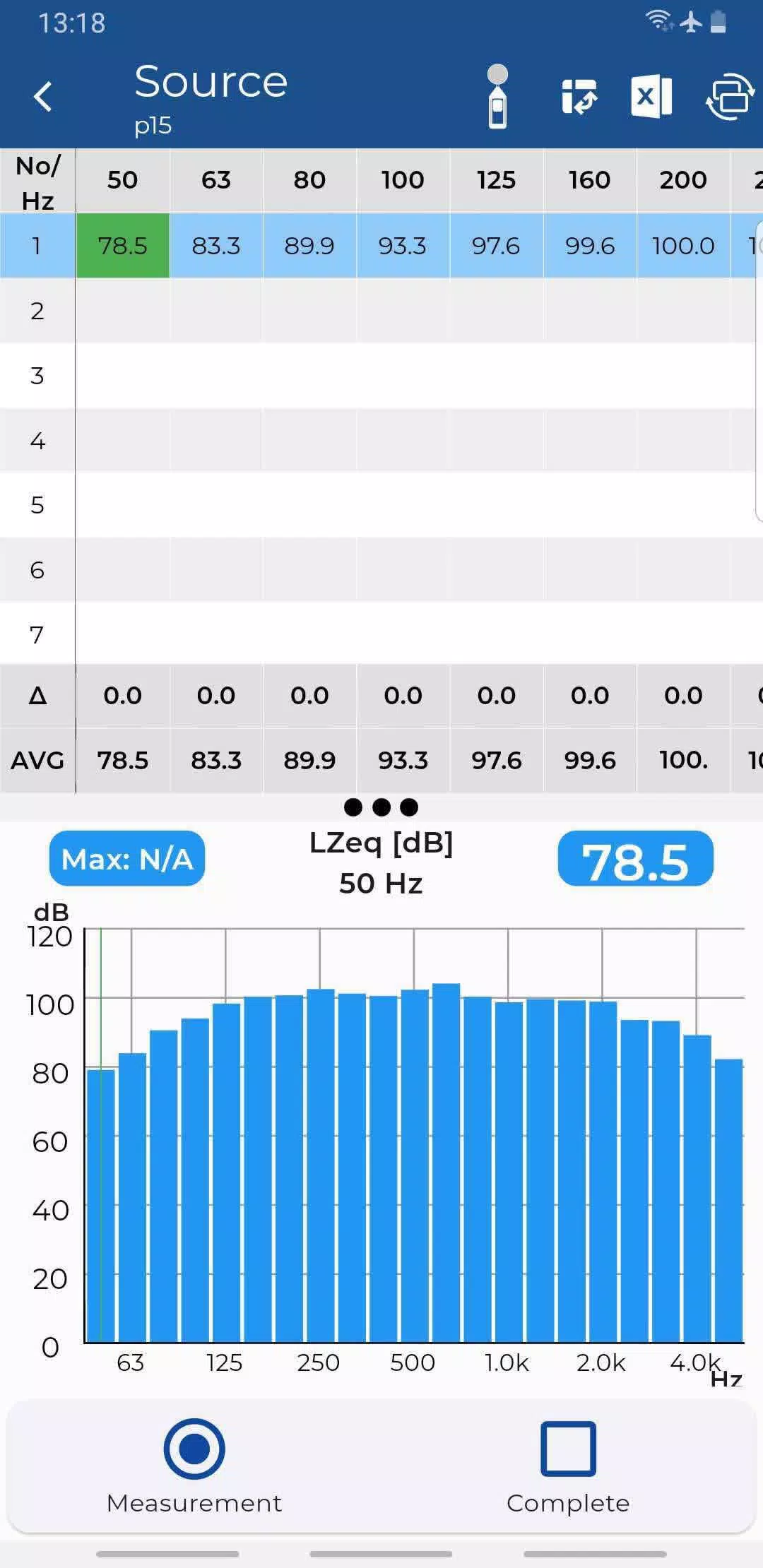
Task: Select the 83.3 cell under 63 Hz
Action: tap(216, 246)
